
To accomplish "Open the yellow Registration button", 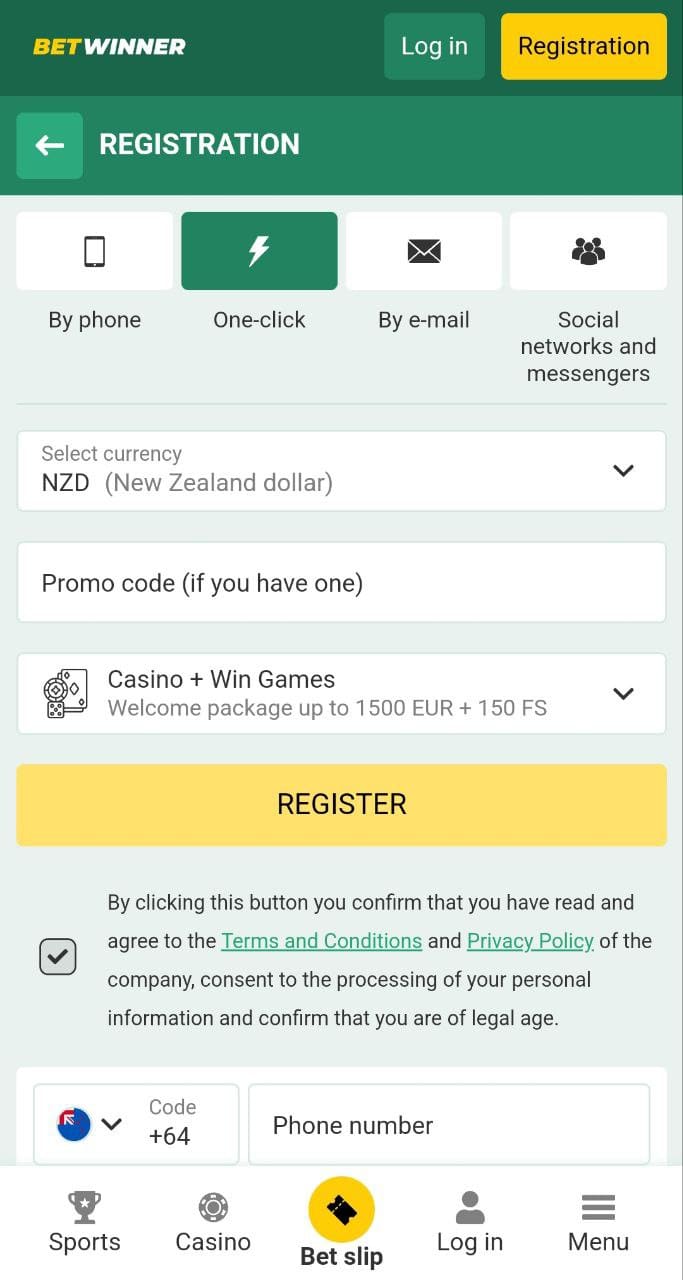I will click(583, 46).
